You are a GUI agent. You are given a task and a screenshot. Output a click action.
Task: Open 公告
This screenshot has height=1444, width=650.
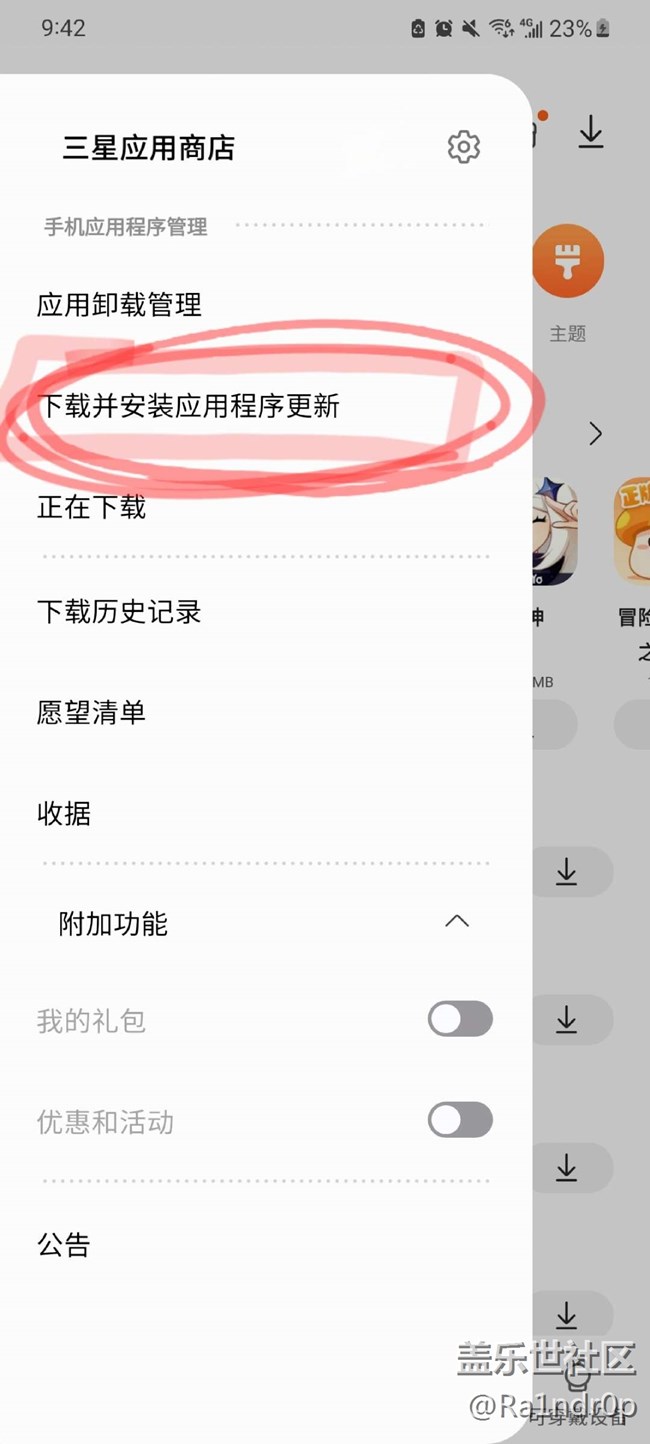pos(64,1245)
